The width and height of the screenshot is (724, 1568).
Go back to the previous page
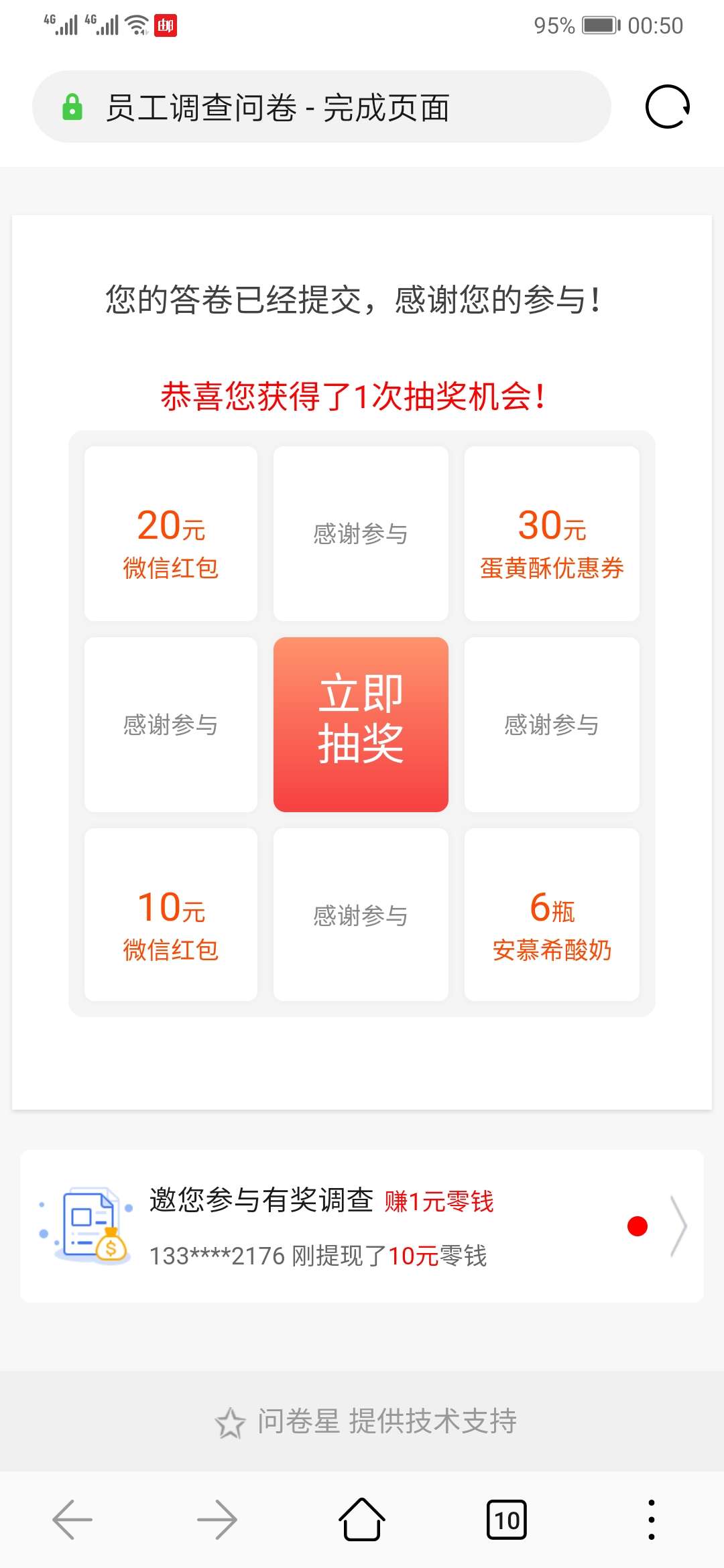pos(72,1520)
